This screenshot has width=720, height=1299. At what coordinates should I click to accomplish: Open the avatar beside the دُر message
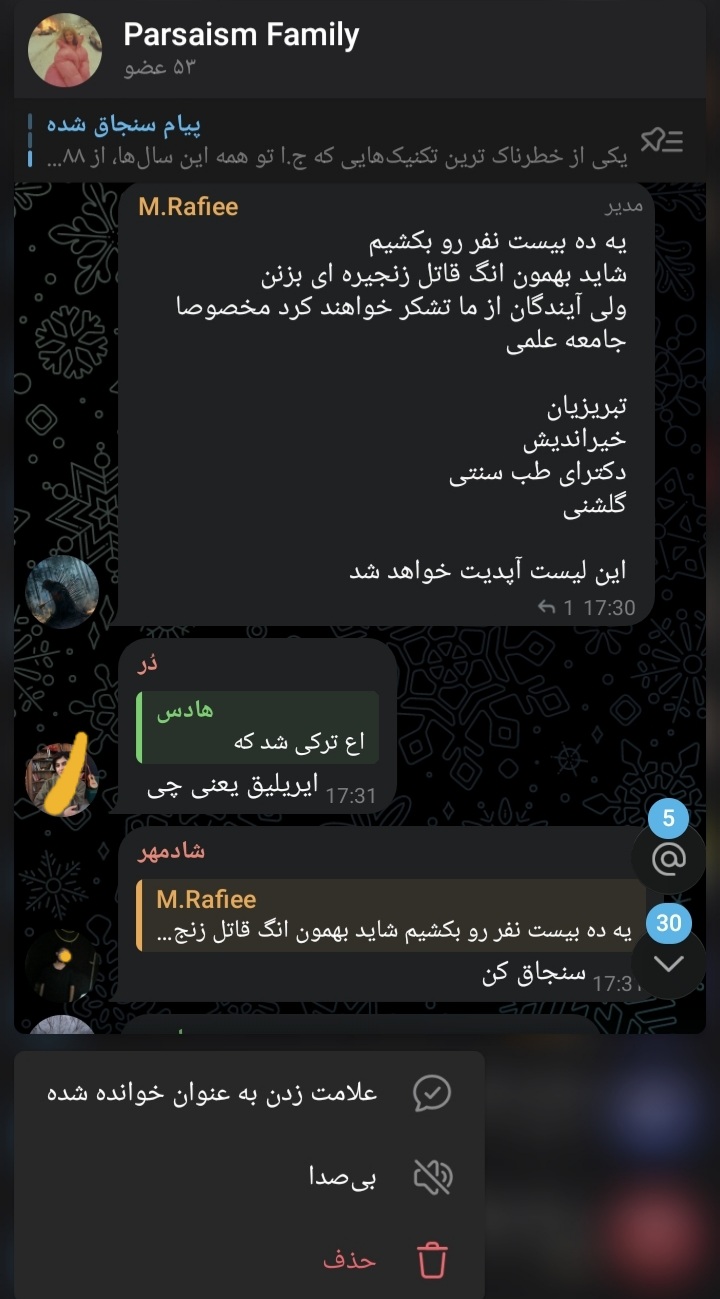(62, 779)
